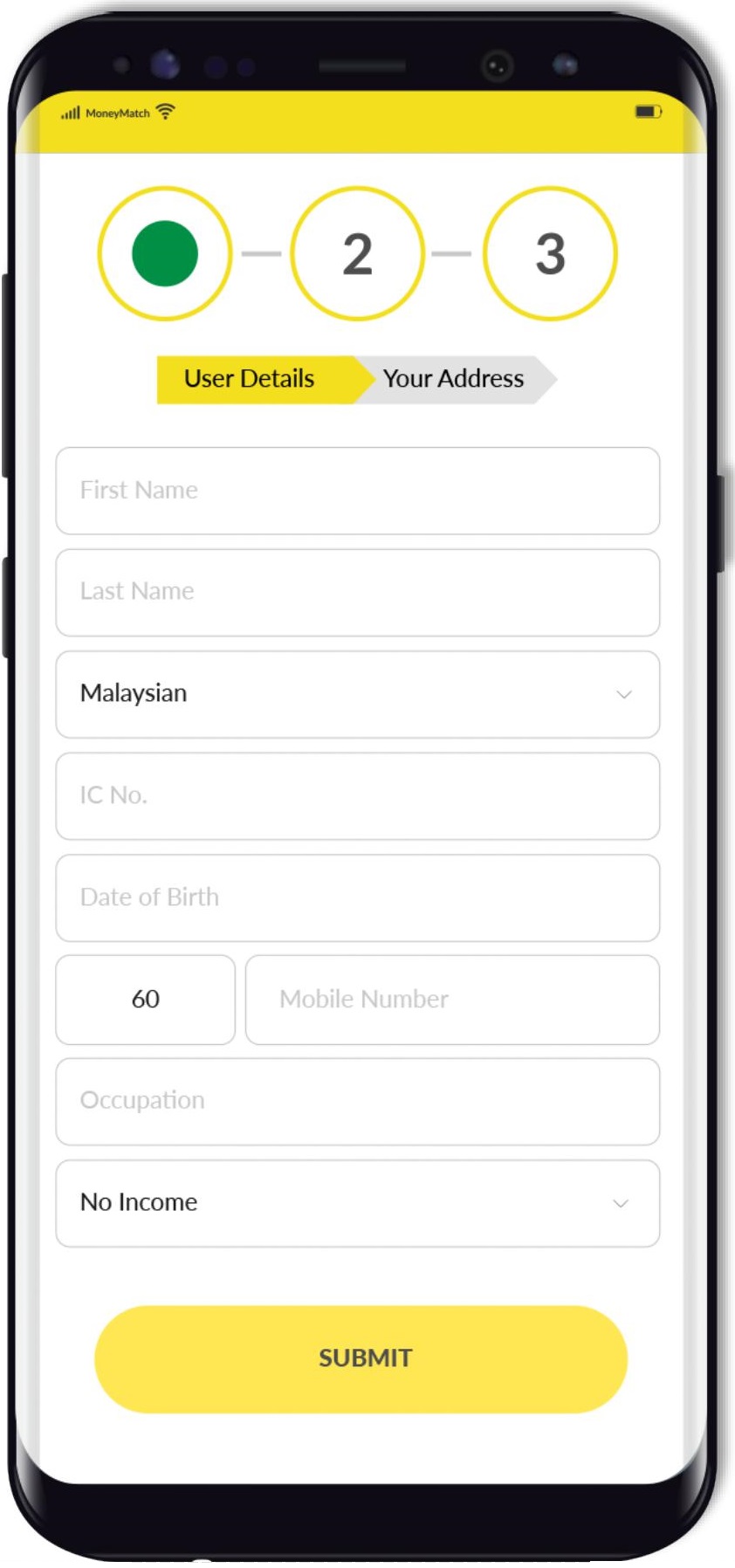The image size is (735, 1568).
Task: Expand the Malaysian nationality dropdown
Action: pos(358,694)
